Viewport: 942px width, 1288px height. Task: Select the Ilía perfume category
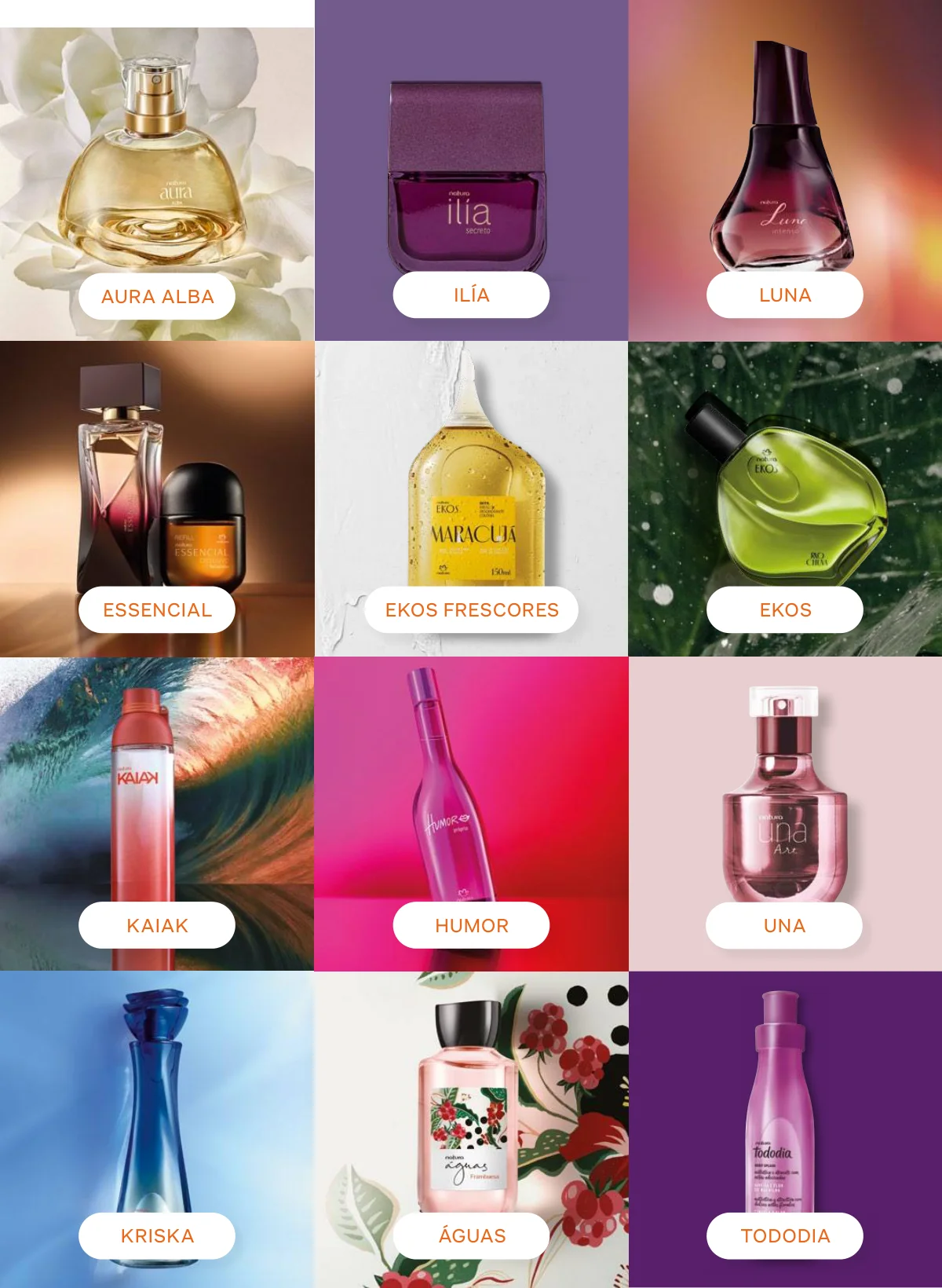[471, 295]
